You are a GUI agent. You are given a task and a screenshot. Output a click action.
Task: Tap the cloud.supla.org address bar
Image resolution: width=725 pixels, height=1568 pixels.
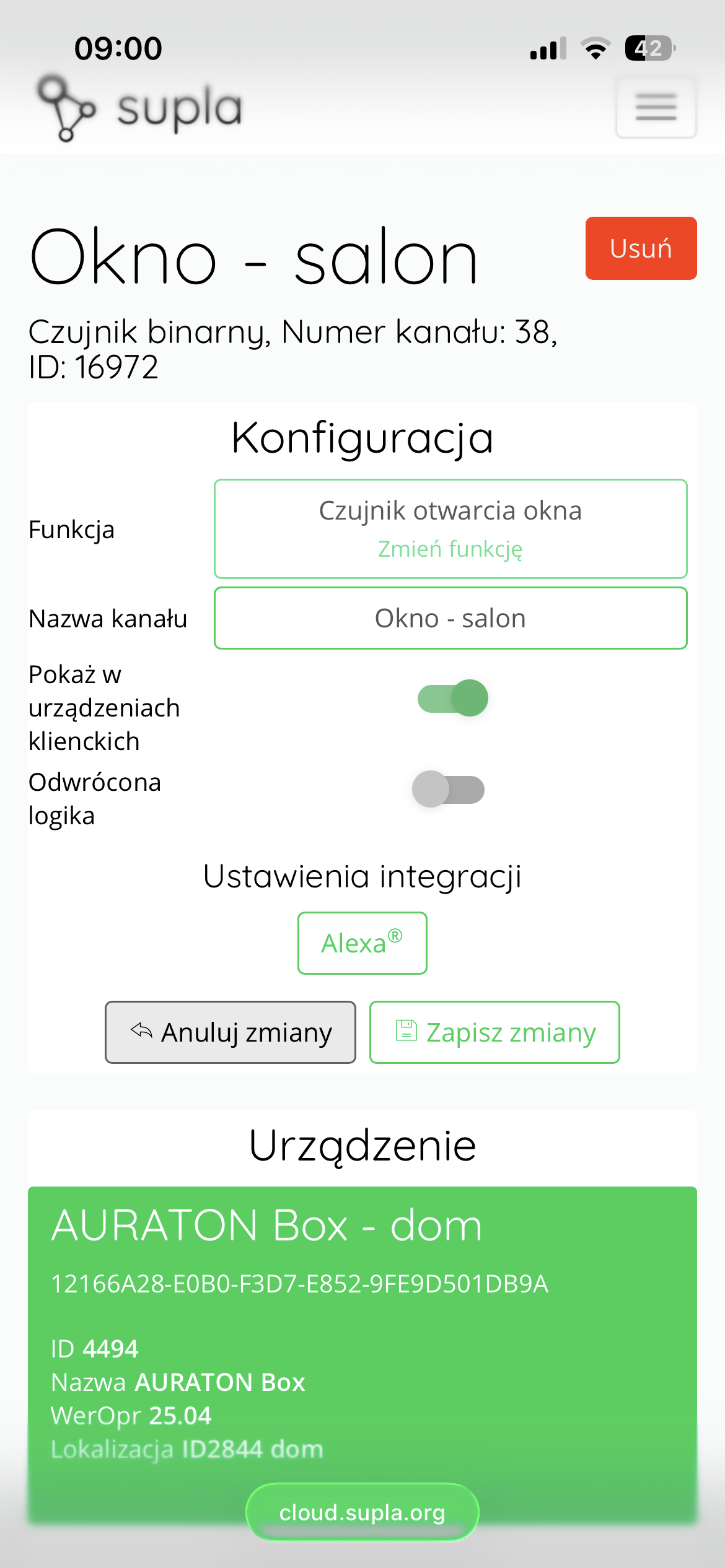click(x=362, y=1512)
